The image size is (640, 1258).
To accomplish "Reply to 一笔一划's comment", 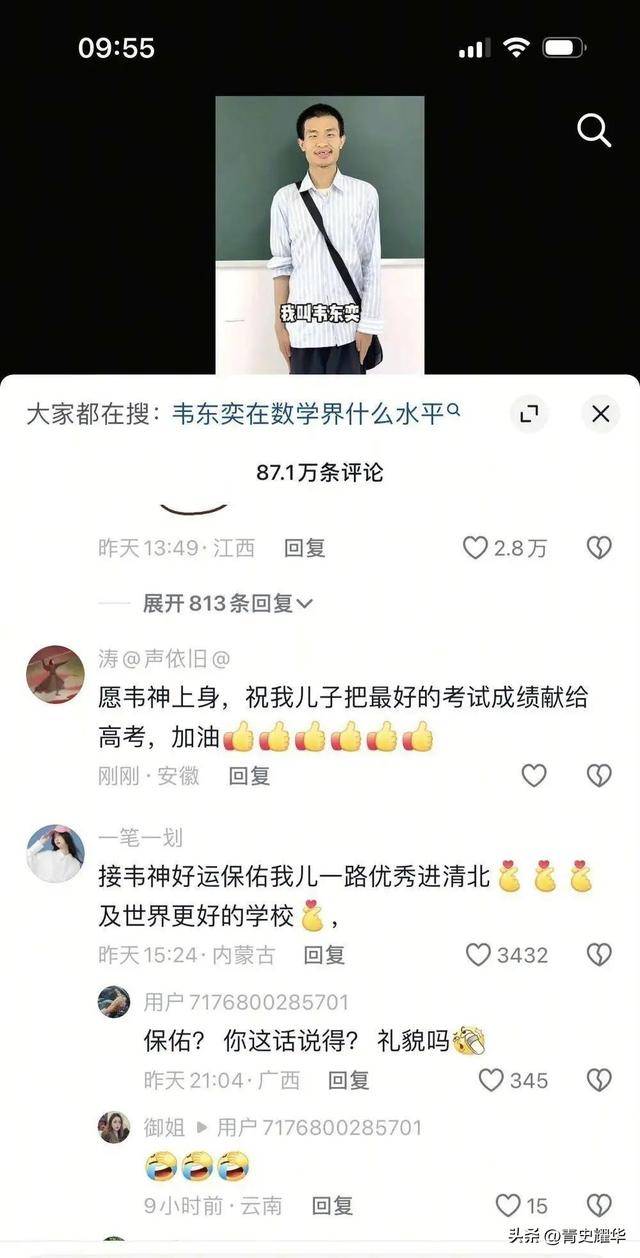I will pyautogui.click(x=324, y=955).
